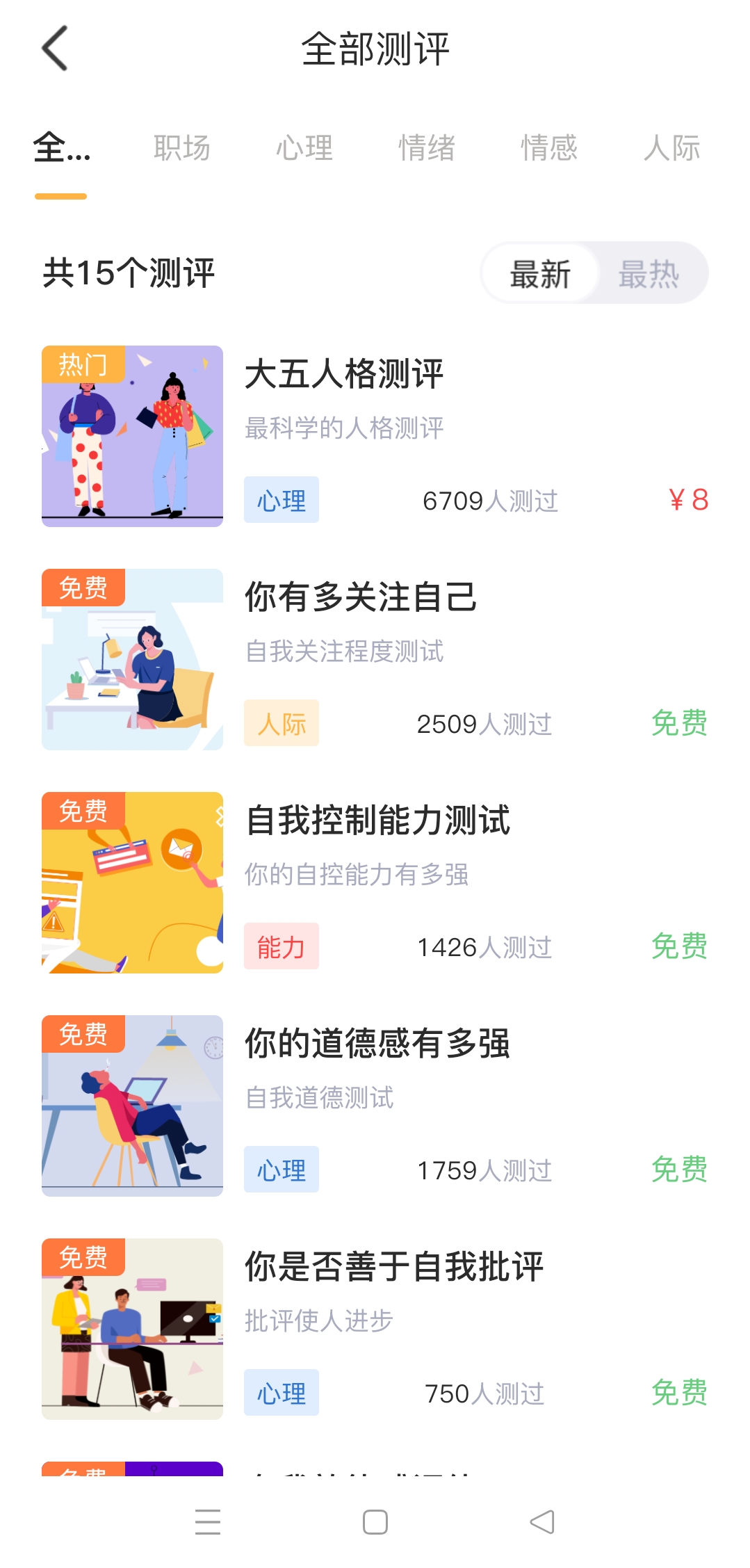Sort tests by 最新
Viewport: 750px width, 1568px height.
pos(540,273)
